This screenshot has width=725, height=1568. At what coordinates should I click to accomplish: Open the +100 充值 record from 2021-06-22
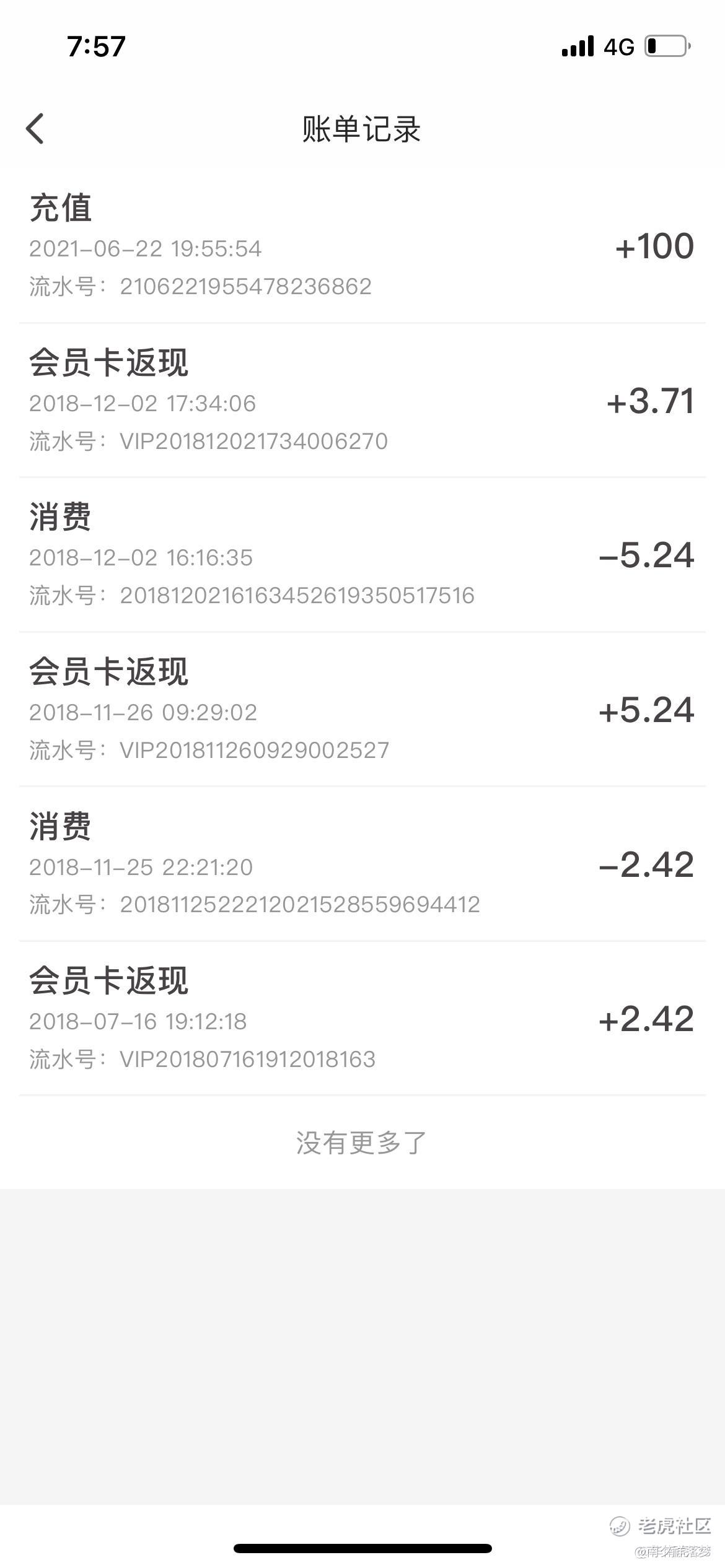(362, 246)
